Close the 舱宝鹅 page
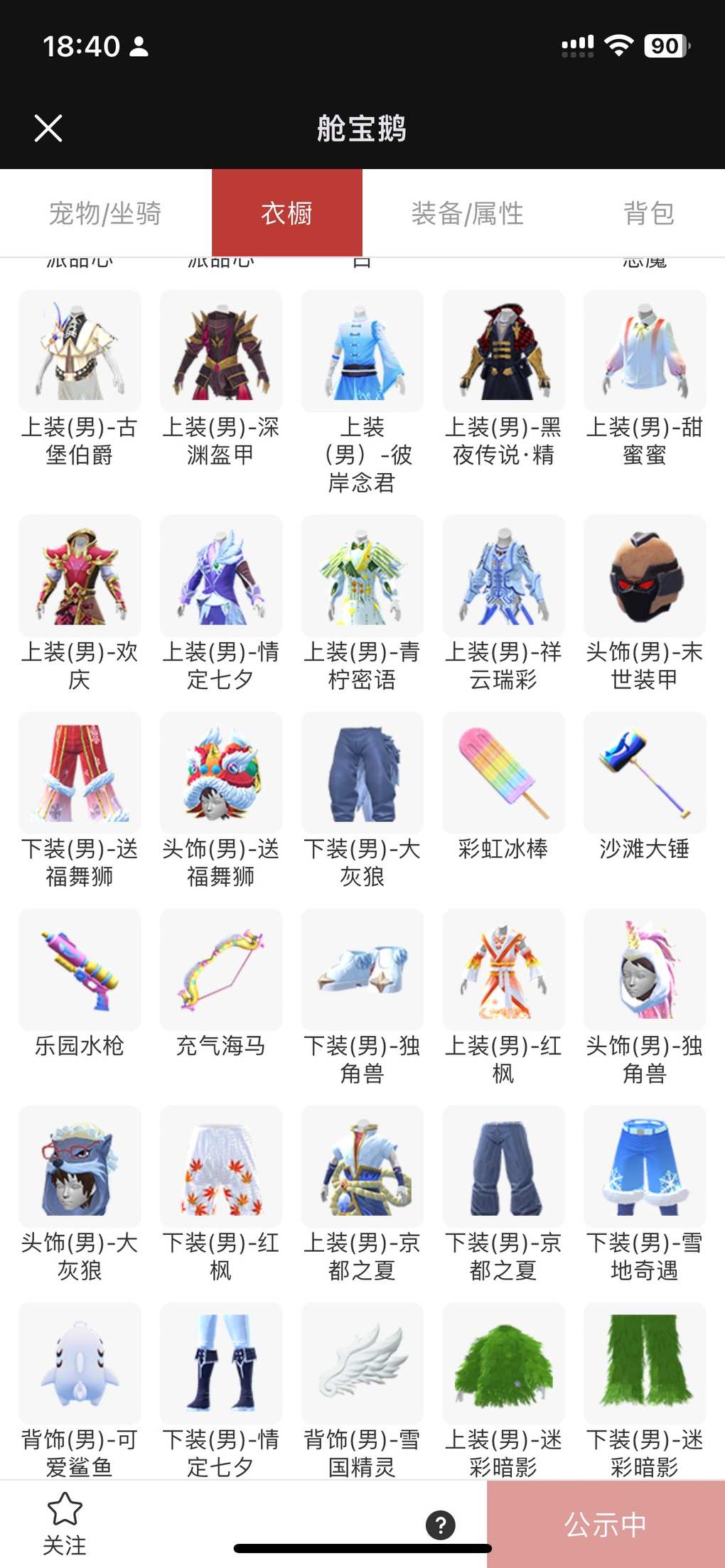Image resolution: width=725 pixels, height=1568 pixels. tap(48, 129)
